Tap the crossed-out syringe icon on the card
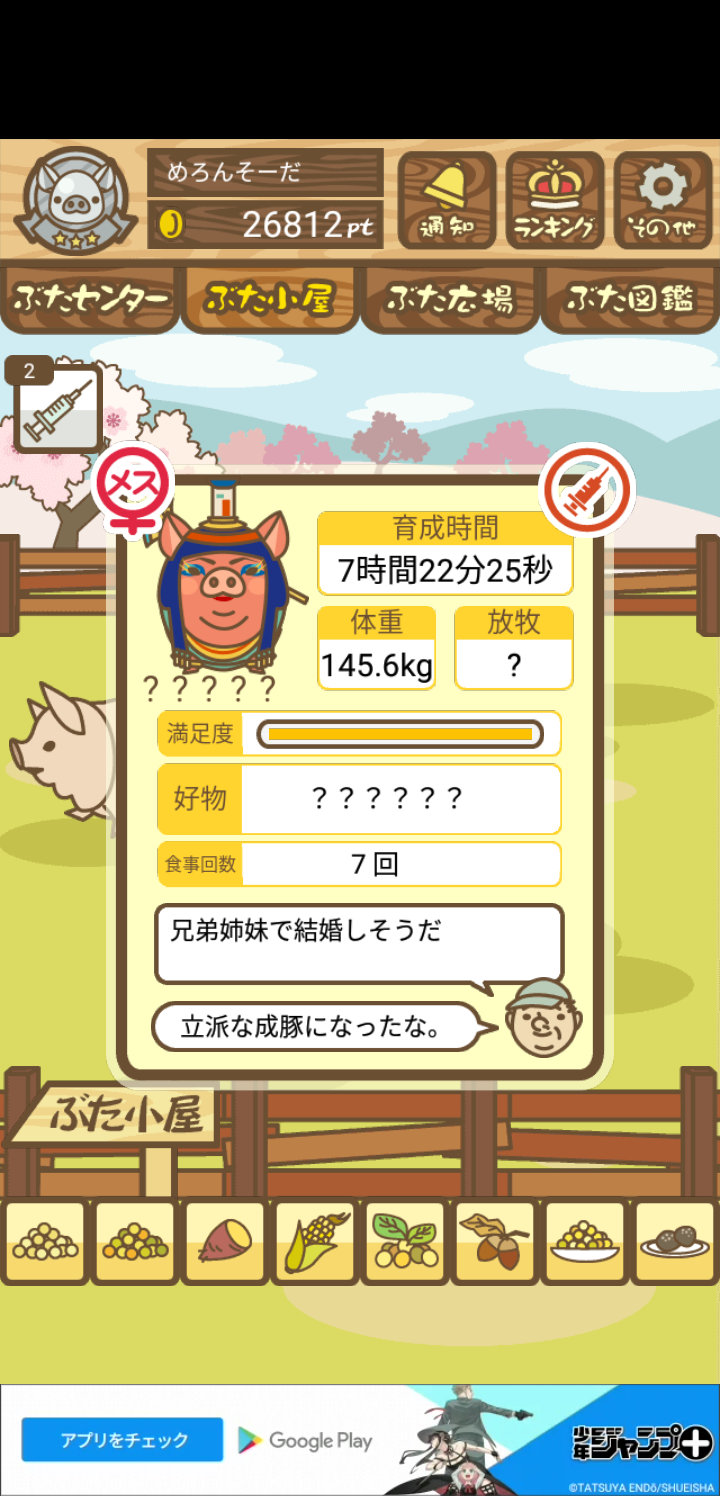This screenshot has height=1496, width=720. tap(587, 490)
